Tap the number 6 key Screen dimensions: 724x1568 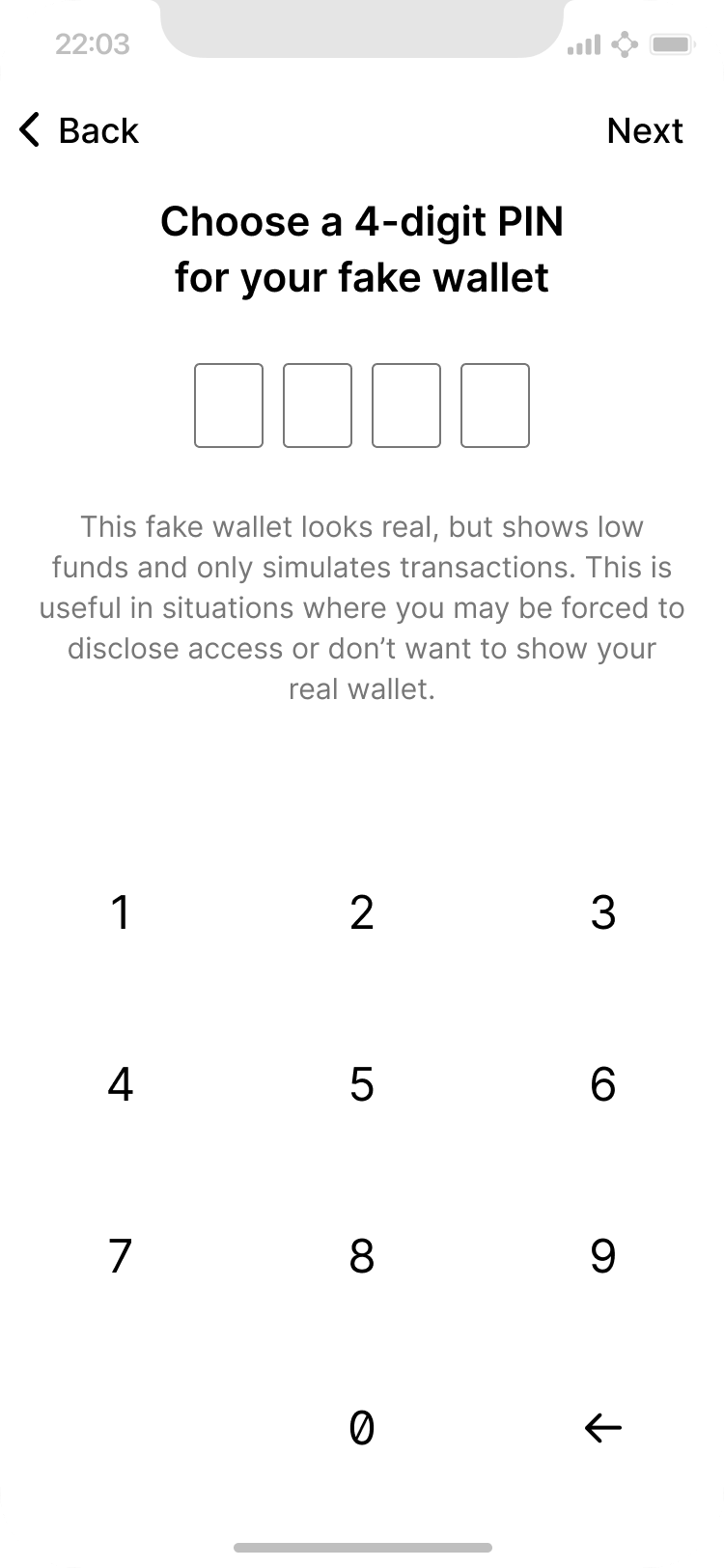(603, 1084)
